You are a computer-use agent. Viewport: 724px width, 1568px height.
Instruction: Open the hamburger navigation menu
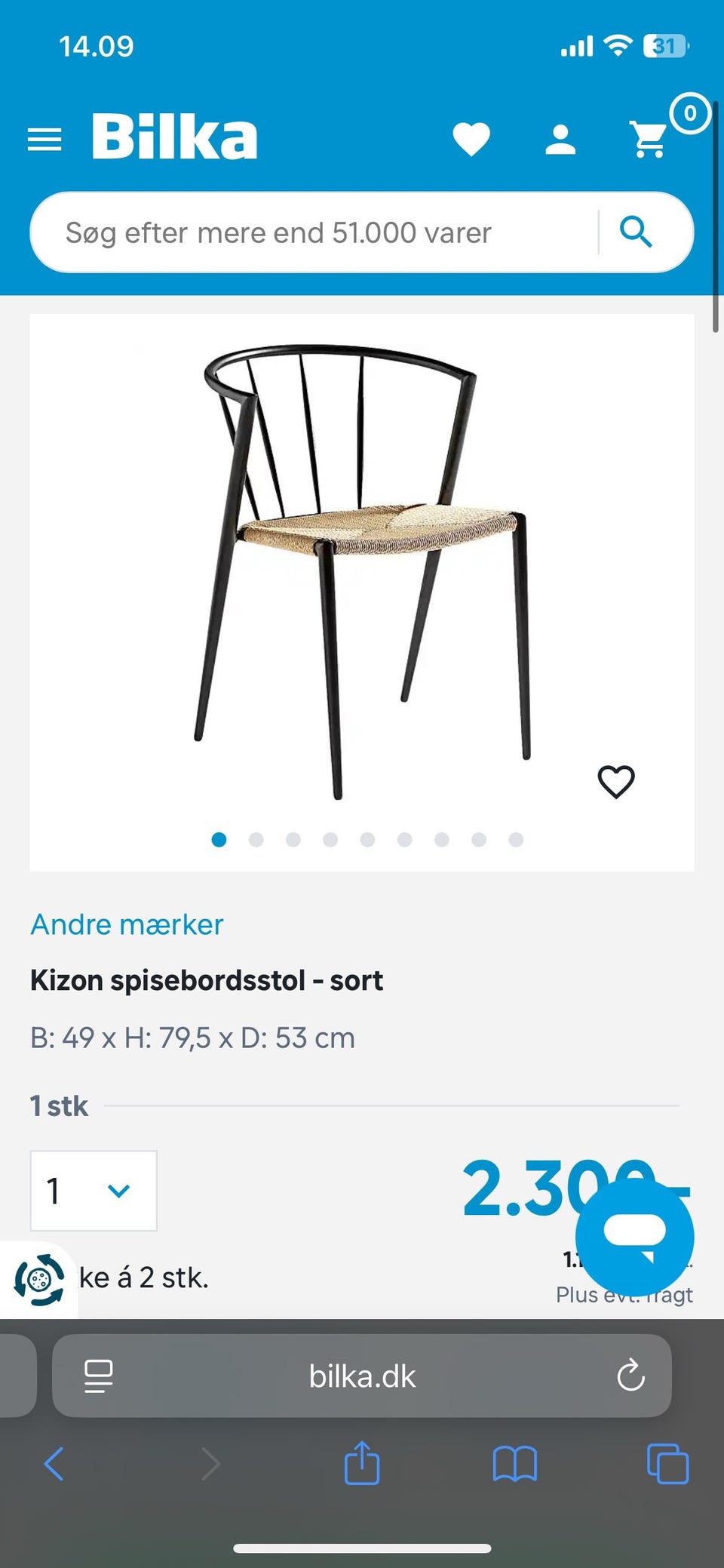[44, 138]
